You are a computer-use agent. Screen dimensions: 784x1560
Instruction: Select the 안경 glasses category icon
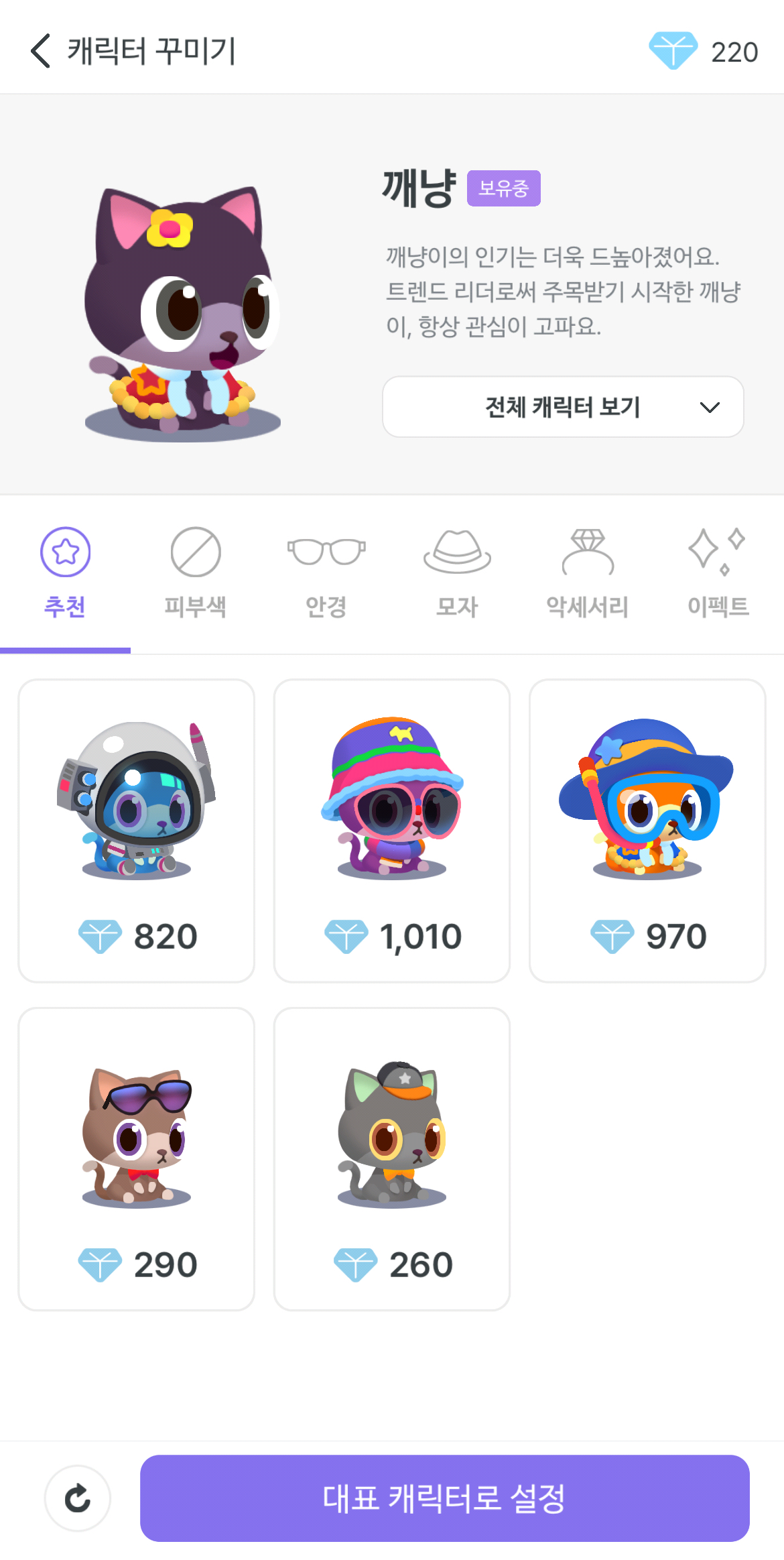(x=326, y=551)
